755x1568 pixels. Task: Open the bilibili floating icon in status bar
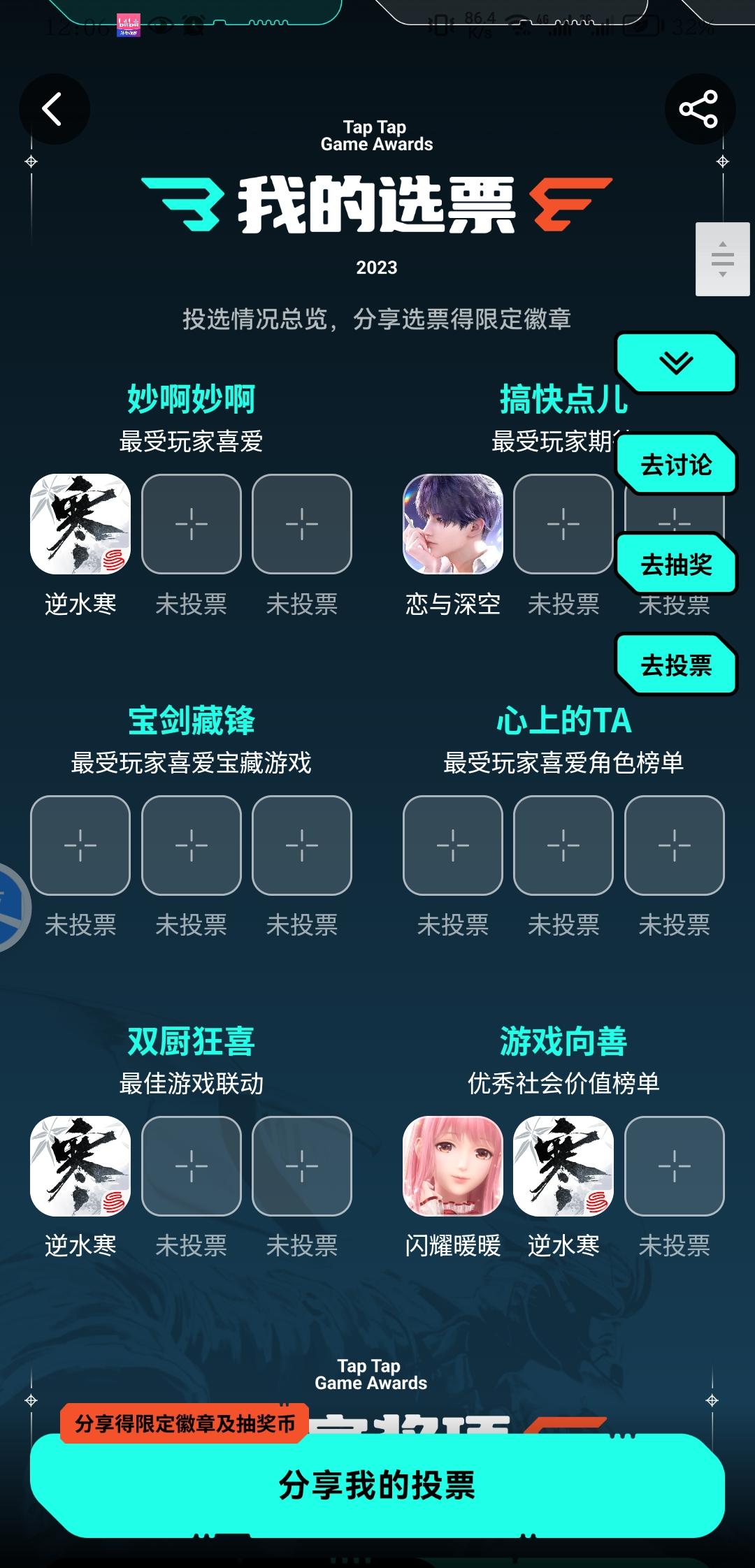tap(131, 27)
